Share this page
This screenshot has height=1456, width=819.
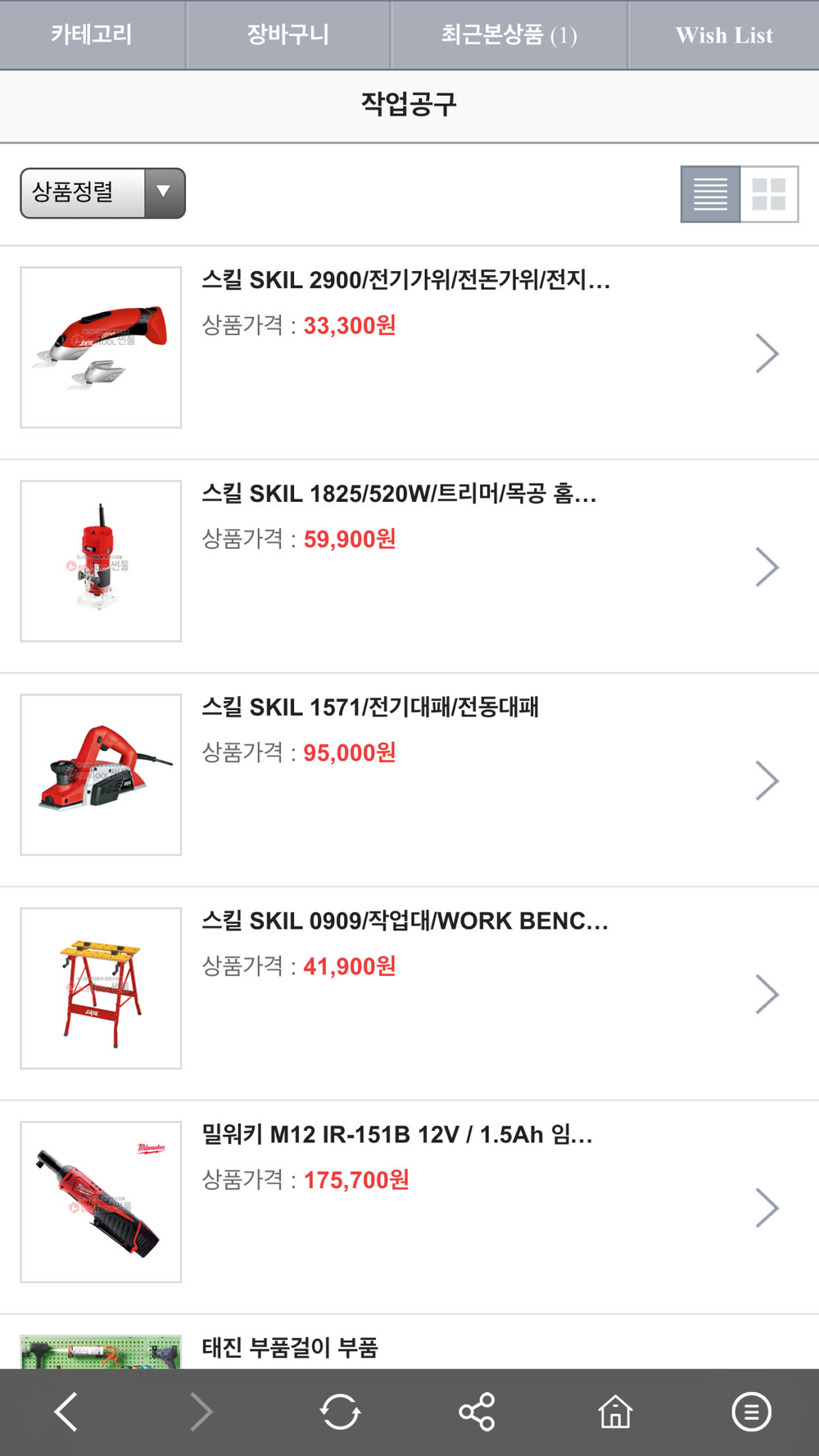477,1412
